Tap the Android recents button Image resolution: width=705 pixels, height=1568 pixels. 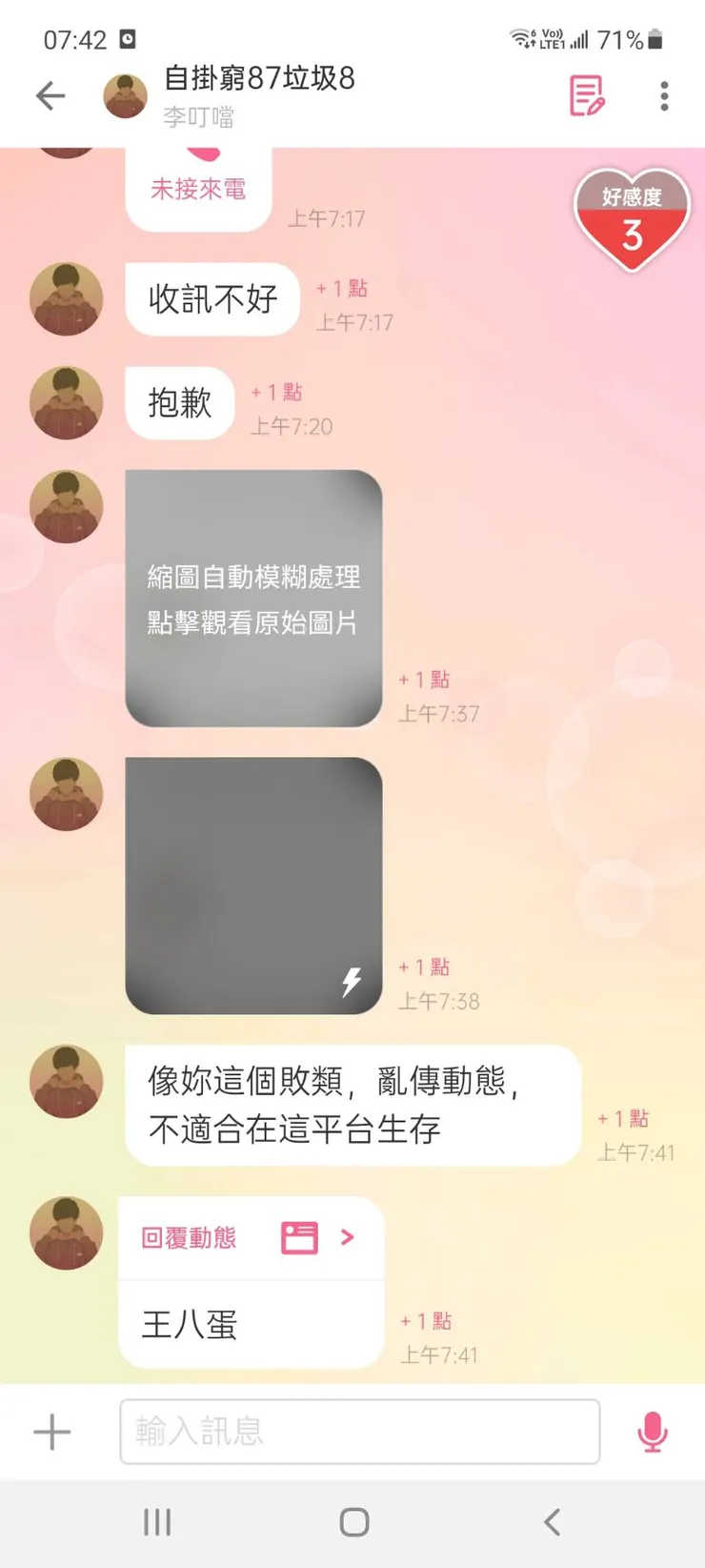[x=156, y=1522]
